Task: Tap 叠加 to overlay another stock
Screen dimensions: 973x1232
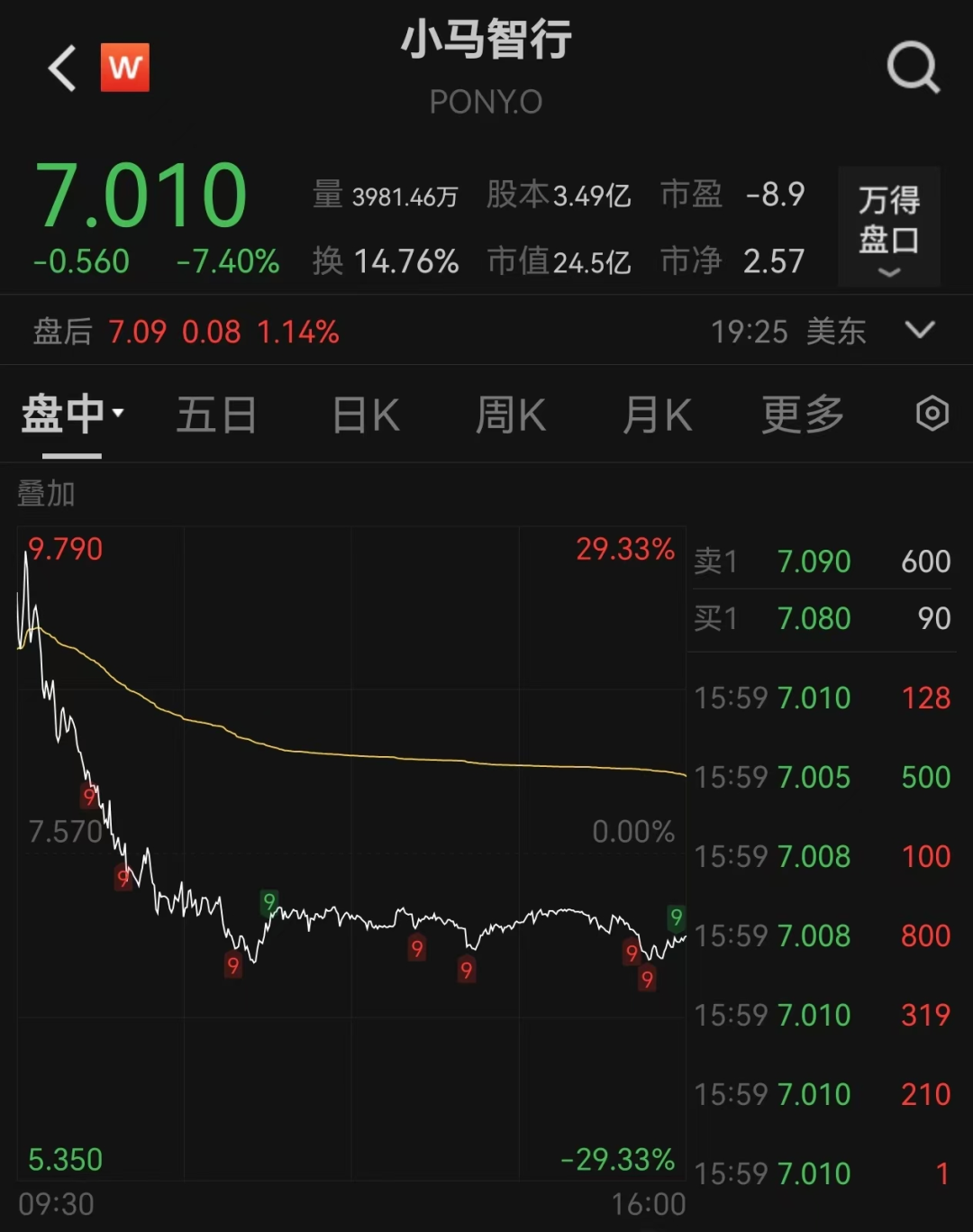Action: [x=47, y=493]
